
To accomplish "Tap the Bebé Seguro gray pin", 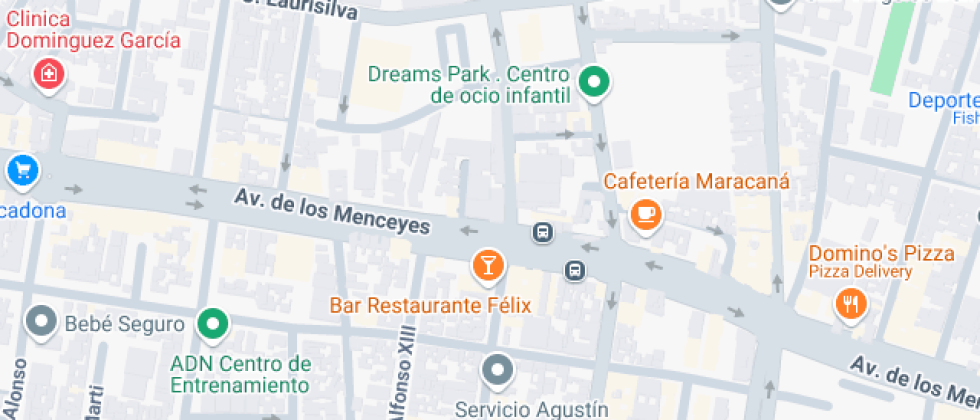I will [42, 324].
